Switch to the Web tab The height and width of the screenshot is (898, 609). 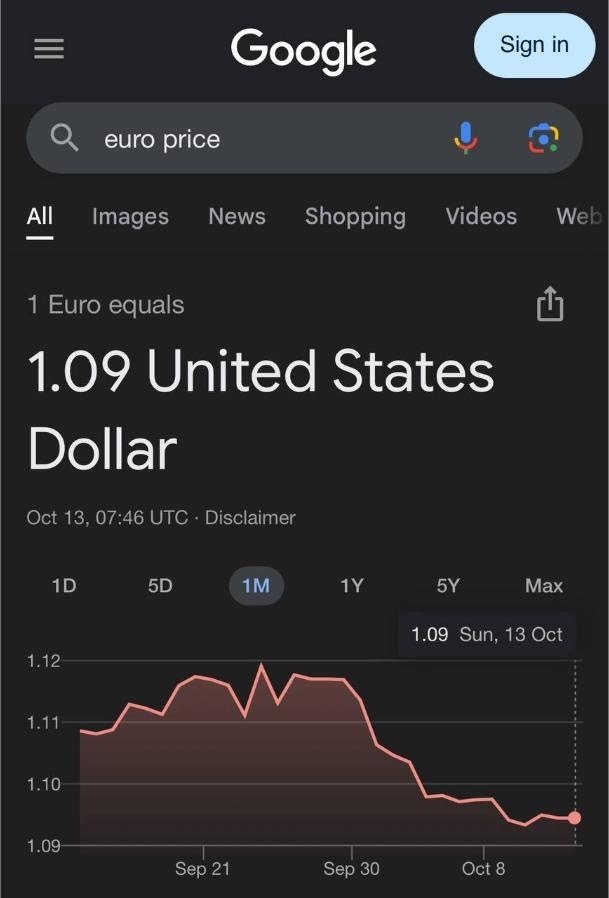tap(580, 216)
